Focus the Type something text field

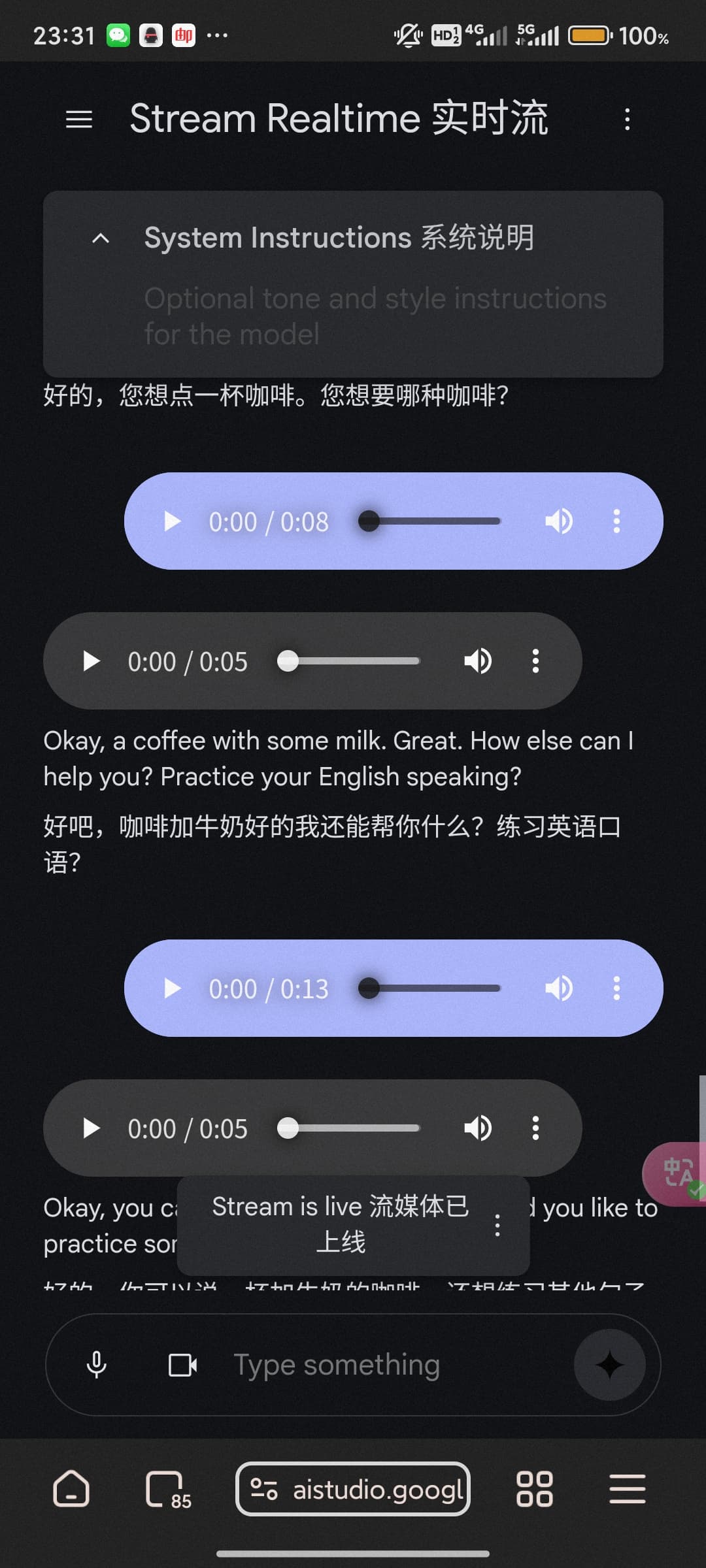click(x=399, y=1365)
